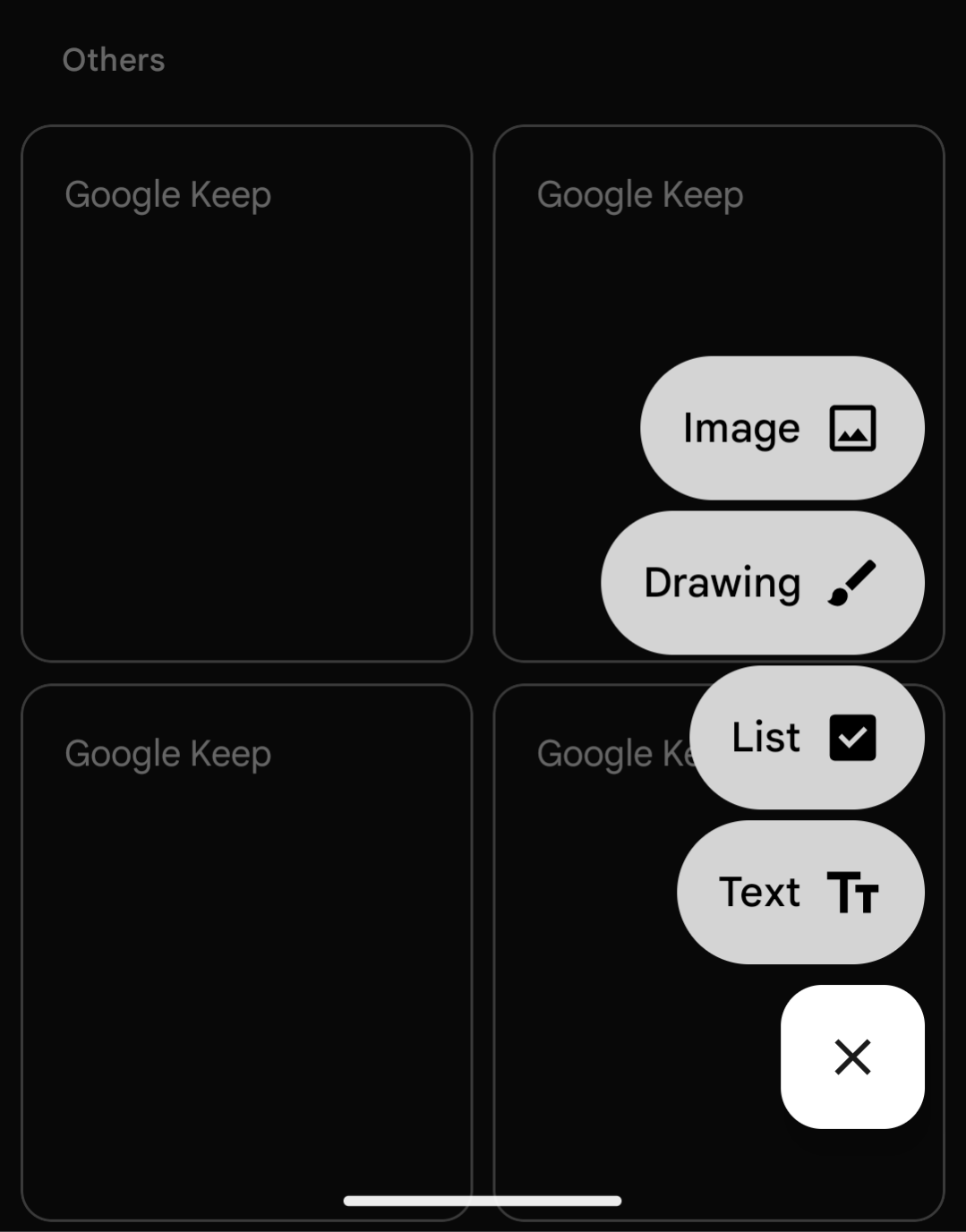Create a new Text note
Viewport: 966px width, 1232px height.
(799, 892)
